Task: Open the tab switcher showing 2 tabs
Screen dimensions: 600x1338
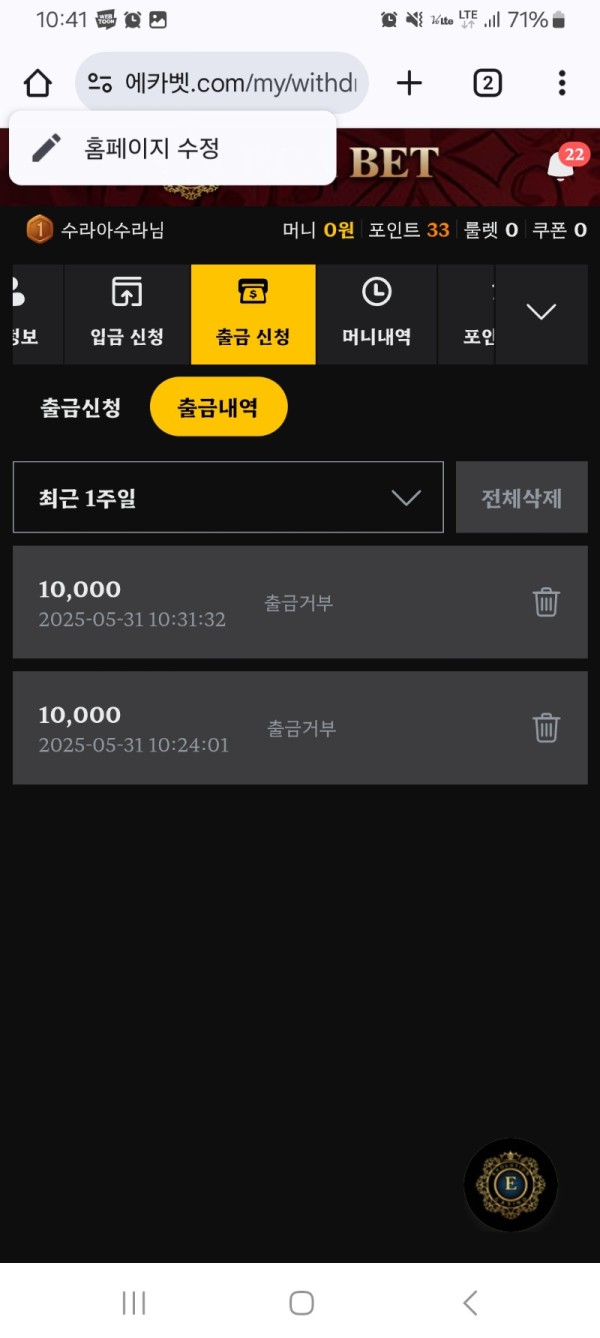Action: click(x=487, y=83)
